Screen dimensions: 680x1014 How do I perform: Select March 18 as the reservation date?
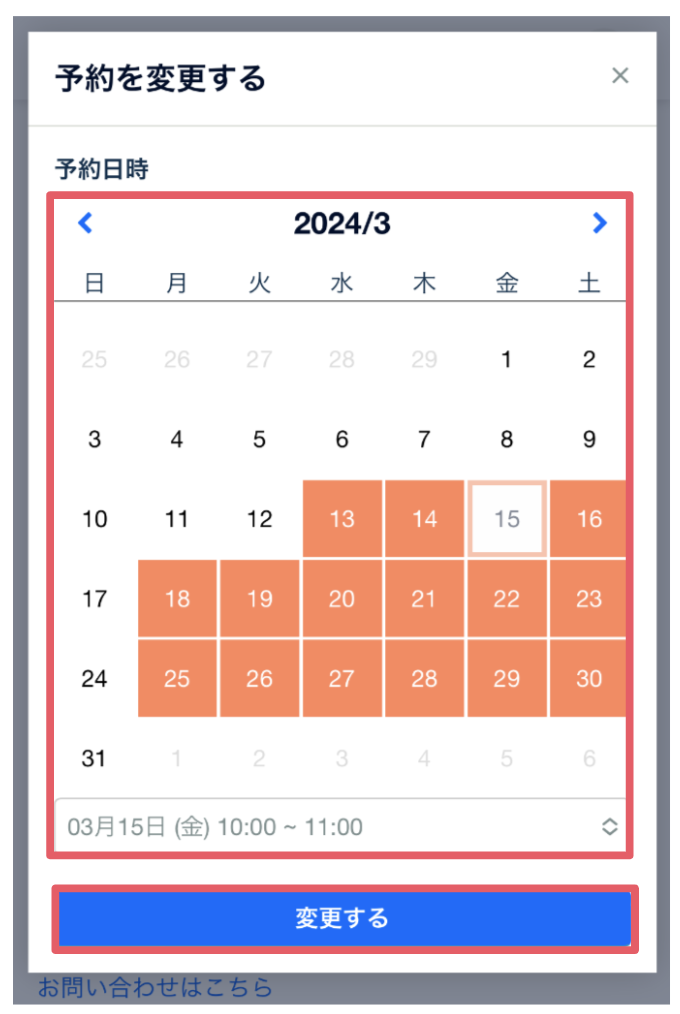[177, 599]
